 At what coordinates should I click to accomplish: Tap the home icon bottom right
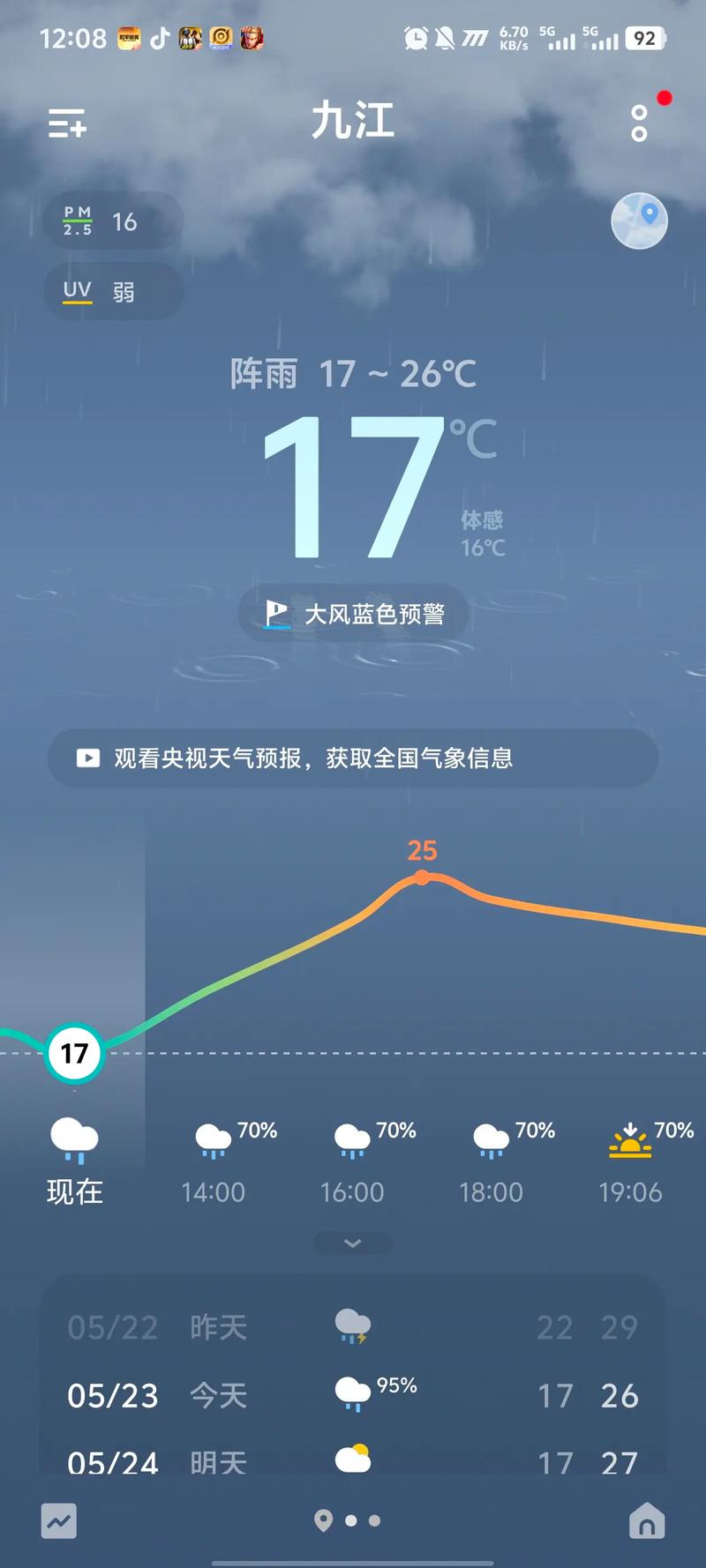(x=647, y=1521)
